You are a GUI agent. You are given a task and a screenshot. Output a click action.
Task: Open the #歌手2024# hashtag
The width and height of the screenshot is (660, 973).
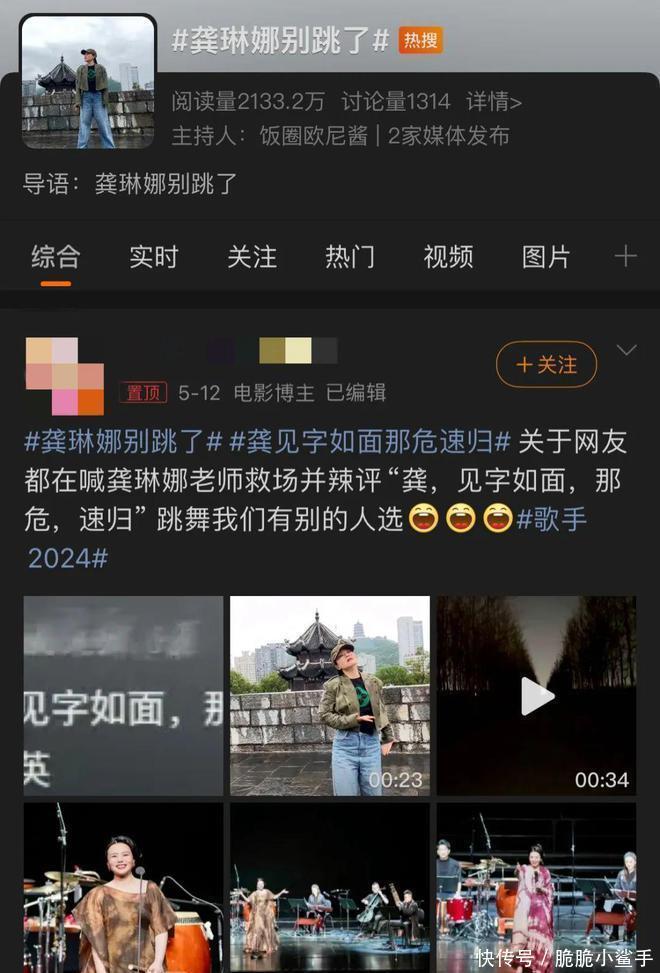(x=552, y=520)
